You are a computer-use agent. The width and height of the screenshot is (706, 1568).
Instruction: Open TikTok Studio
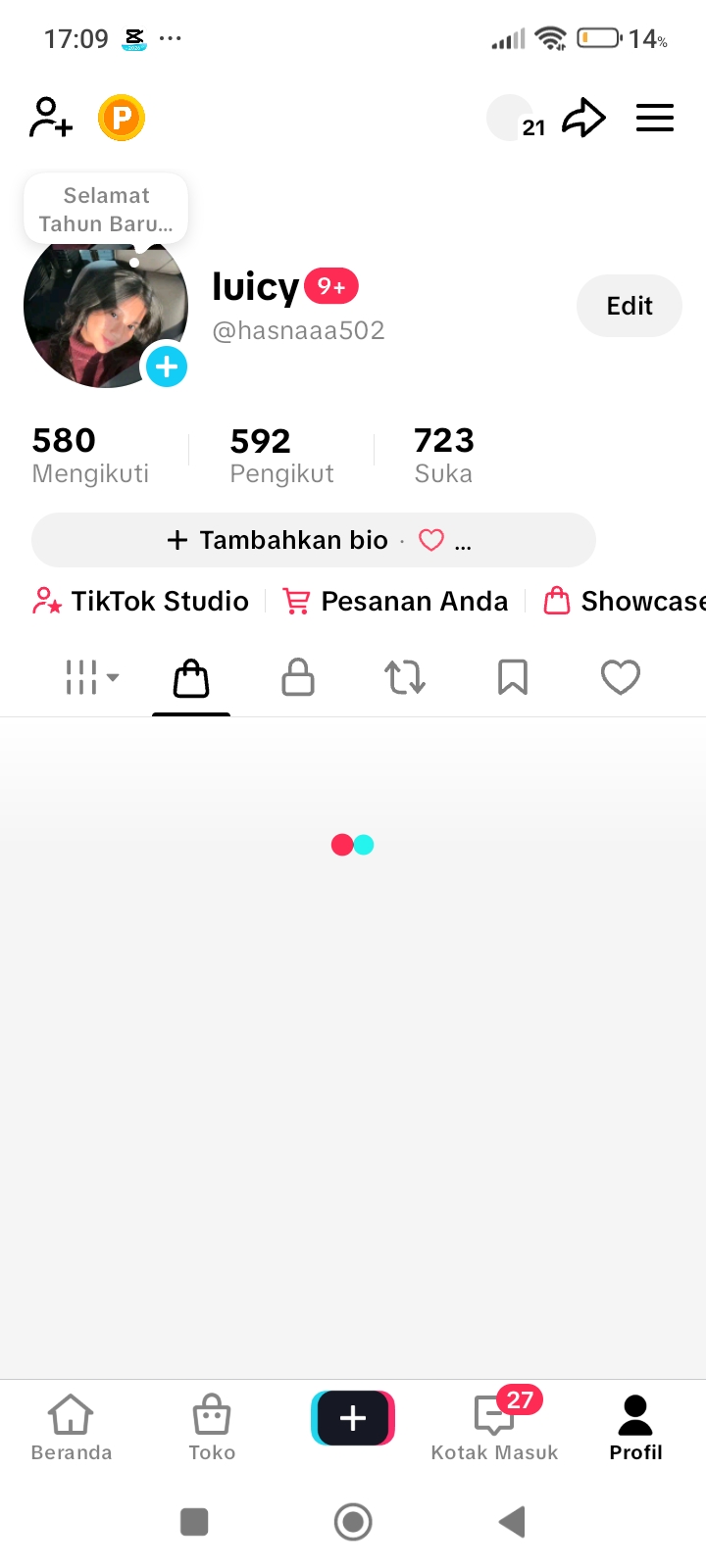click(141, 601)
